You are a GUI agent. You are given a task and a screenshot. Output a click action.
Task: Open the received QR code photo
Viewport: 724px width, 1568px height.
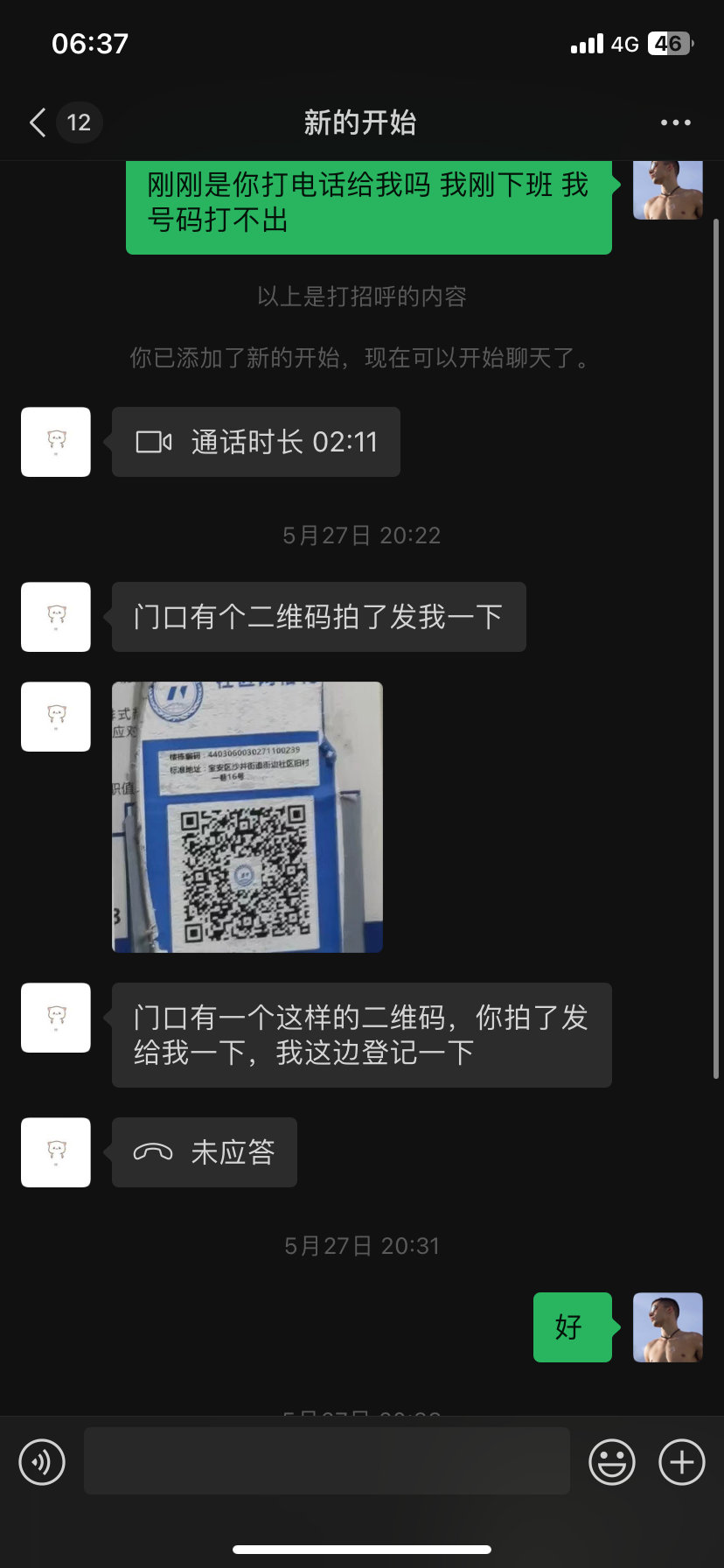[247, 816]
